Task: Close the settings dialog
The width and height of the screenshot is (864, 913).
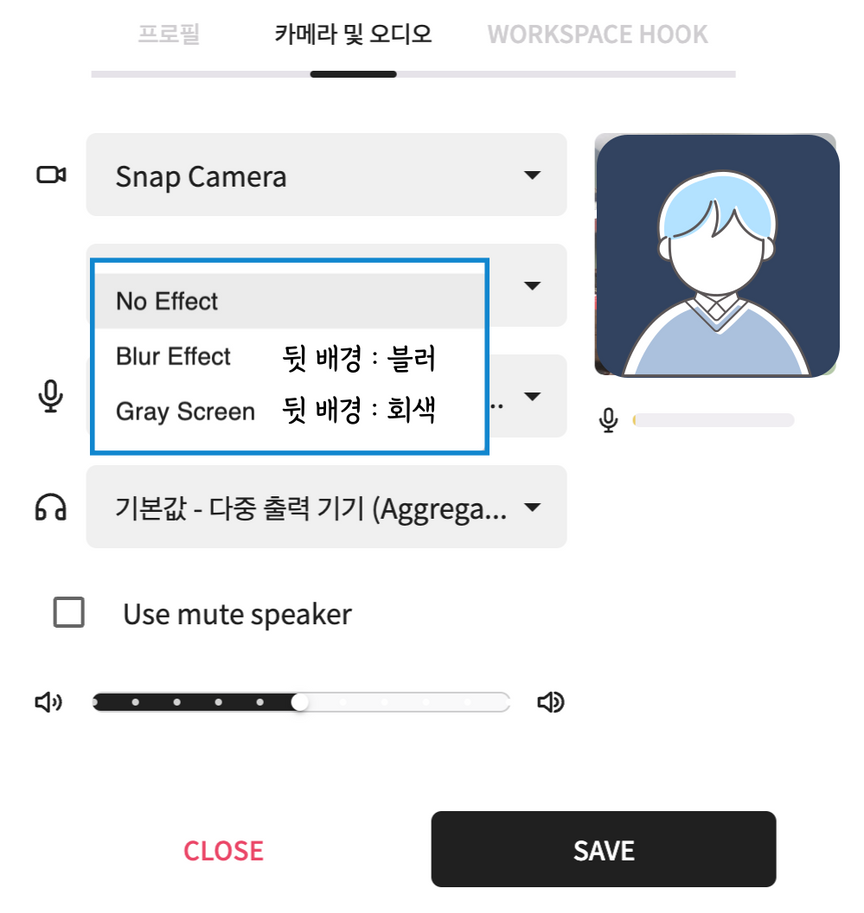Action: click(x=223, y=850)
